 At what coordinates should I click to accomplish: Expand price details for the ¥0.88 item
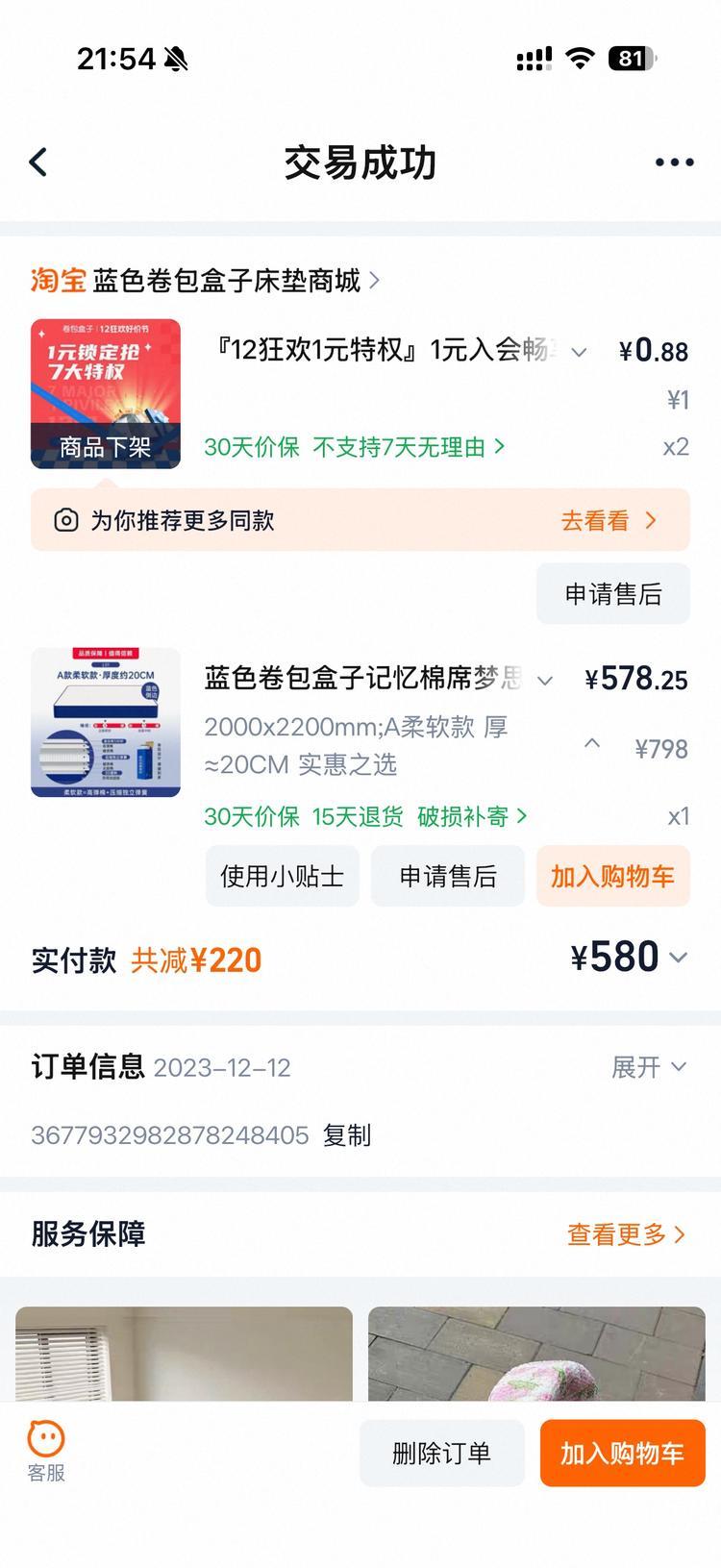coord(579,352)
